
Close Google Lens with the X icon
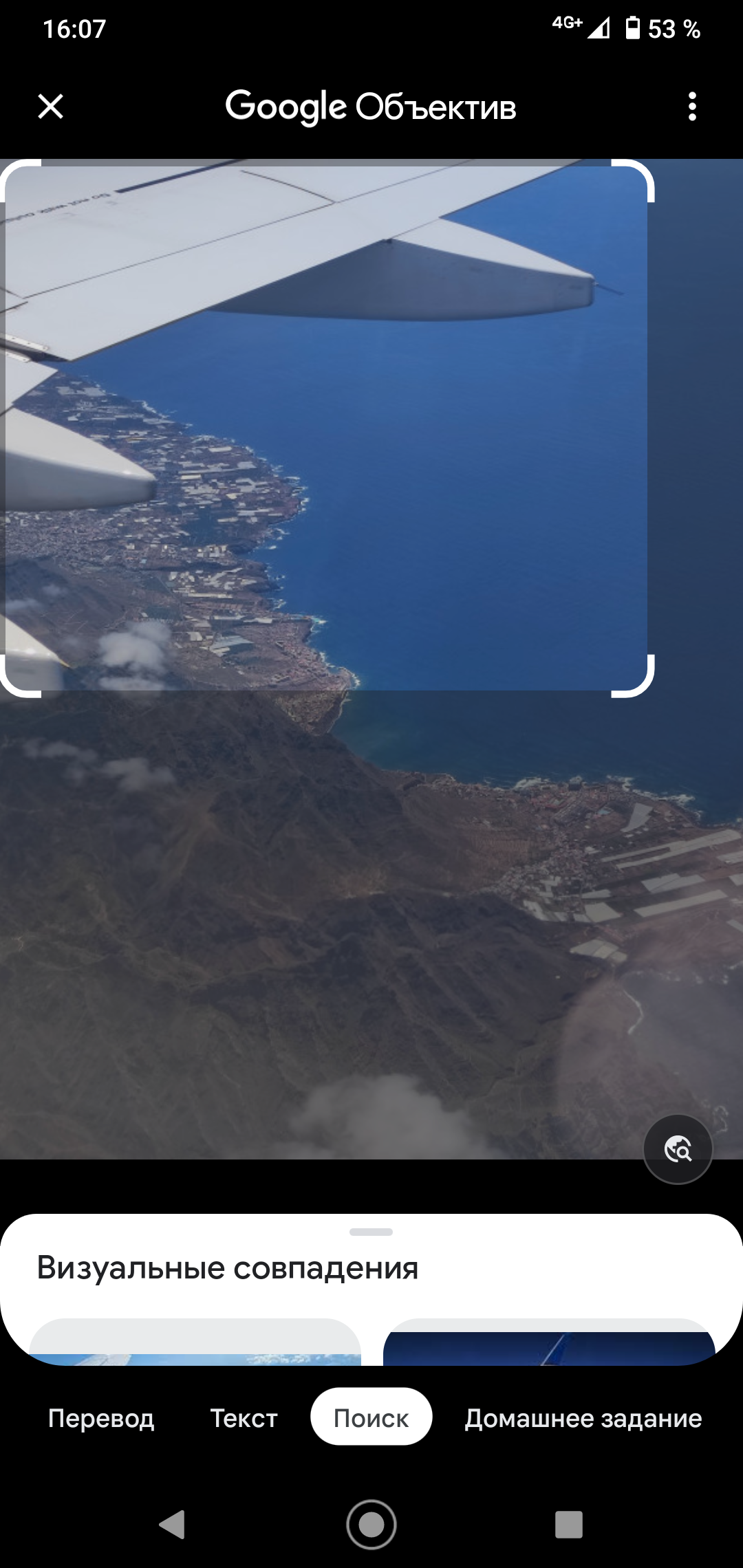(x=51, y=107)
